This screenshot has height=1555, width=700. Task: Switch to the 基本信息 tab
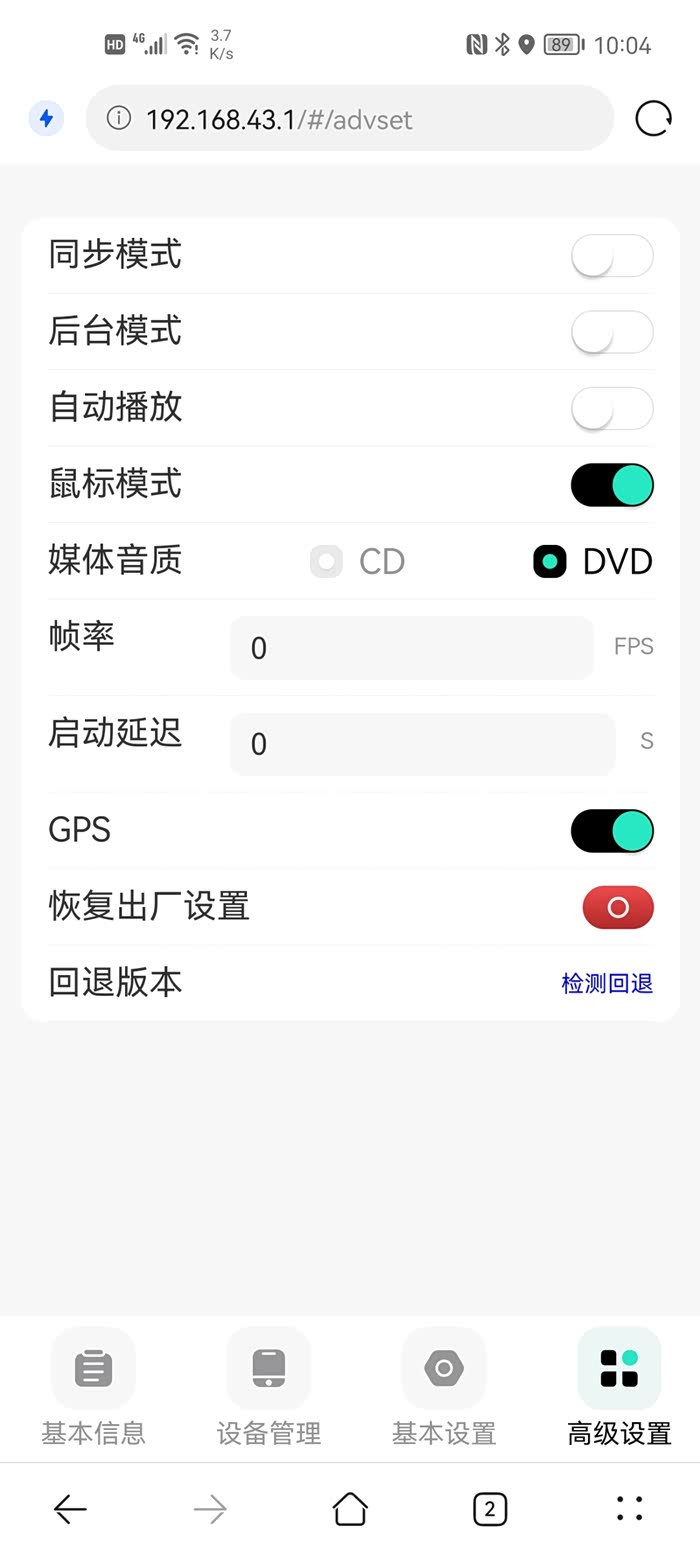[93, 1387]
